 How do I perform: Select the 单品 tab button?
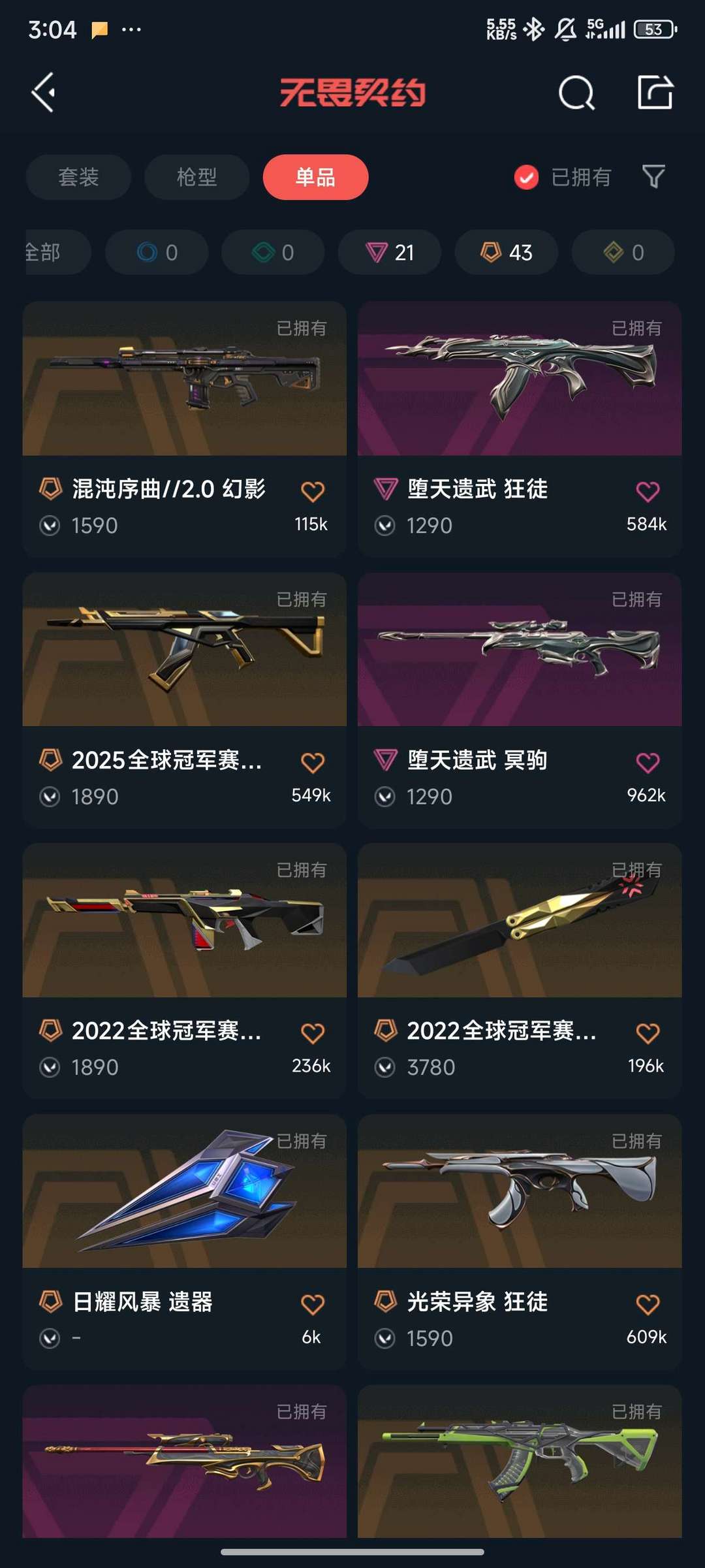click(315, 177)
